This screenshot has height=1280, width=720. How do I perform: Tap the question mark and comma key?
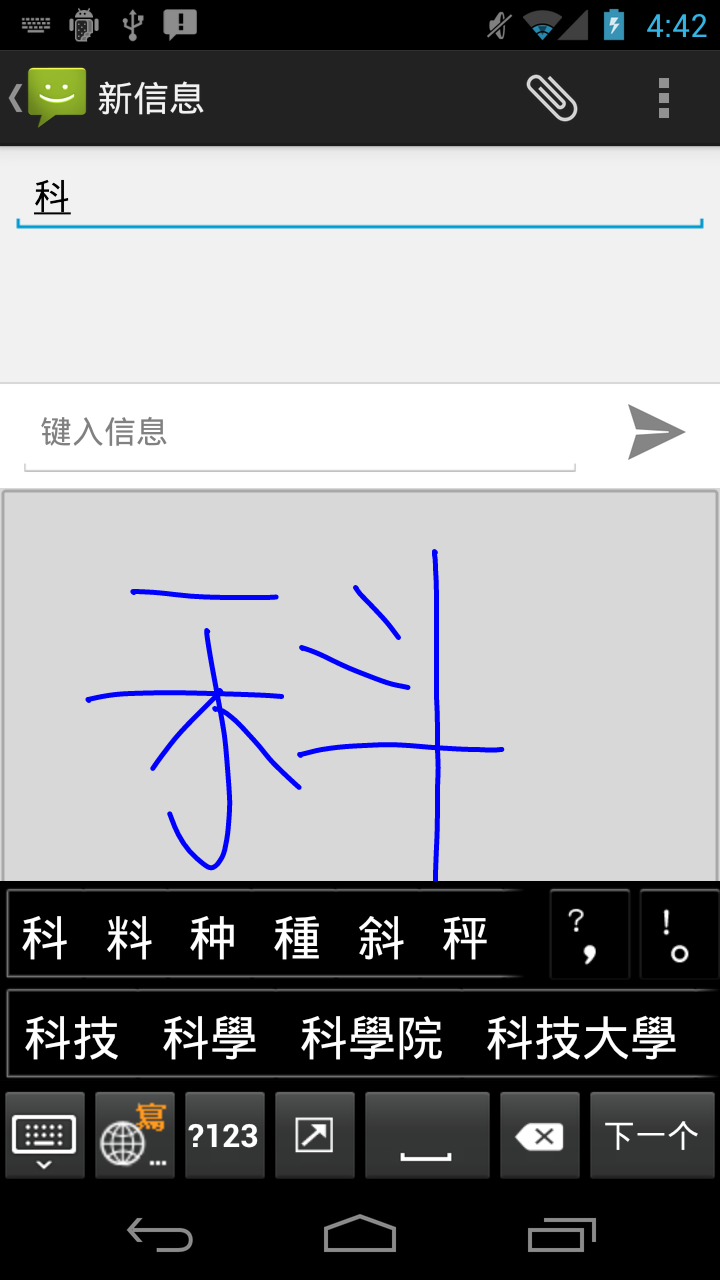pyautogui.click(x=589, y=935)
